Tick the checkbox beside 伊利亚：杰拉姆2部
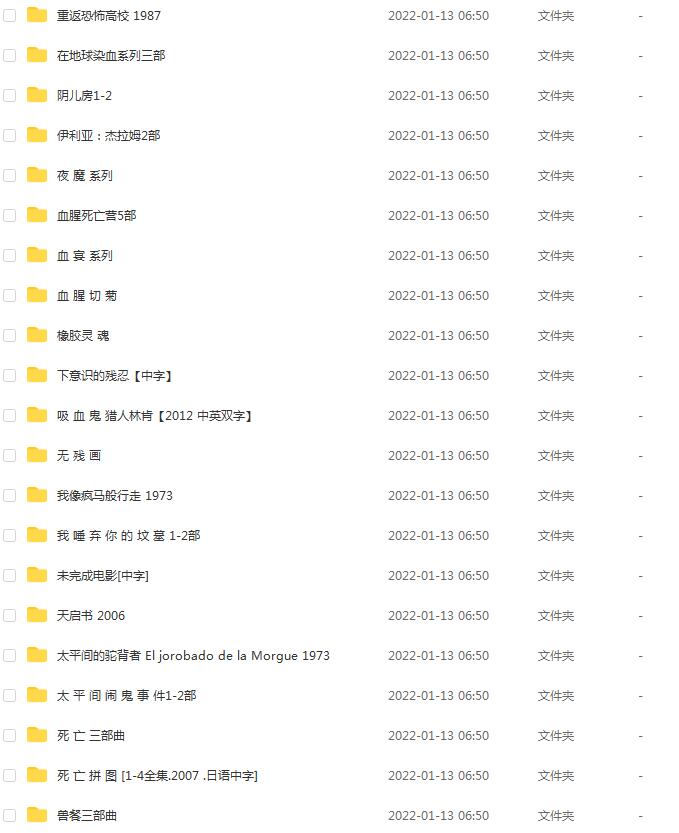 point(10,136)
